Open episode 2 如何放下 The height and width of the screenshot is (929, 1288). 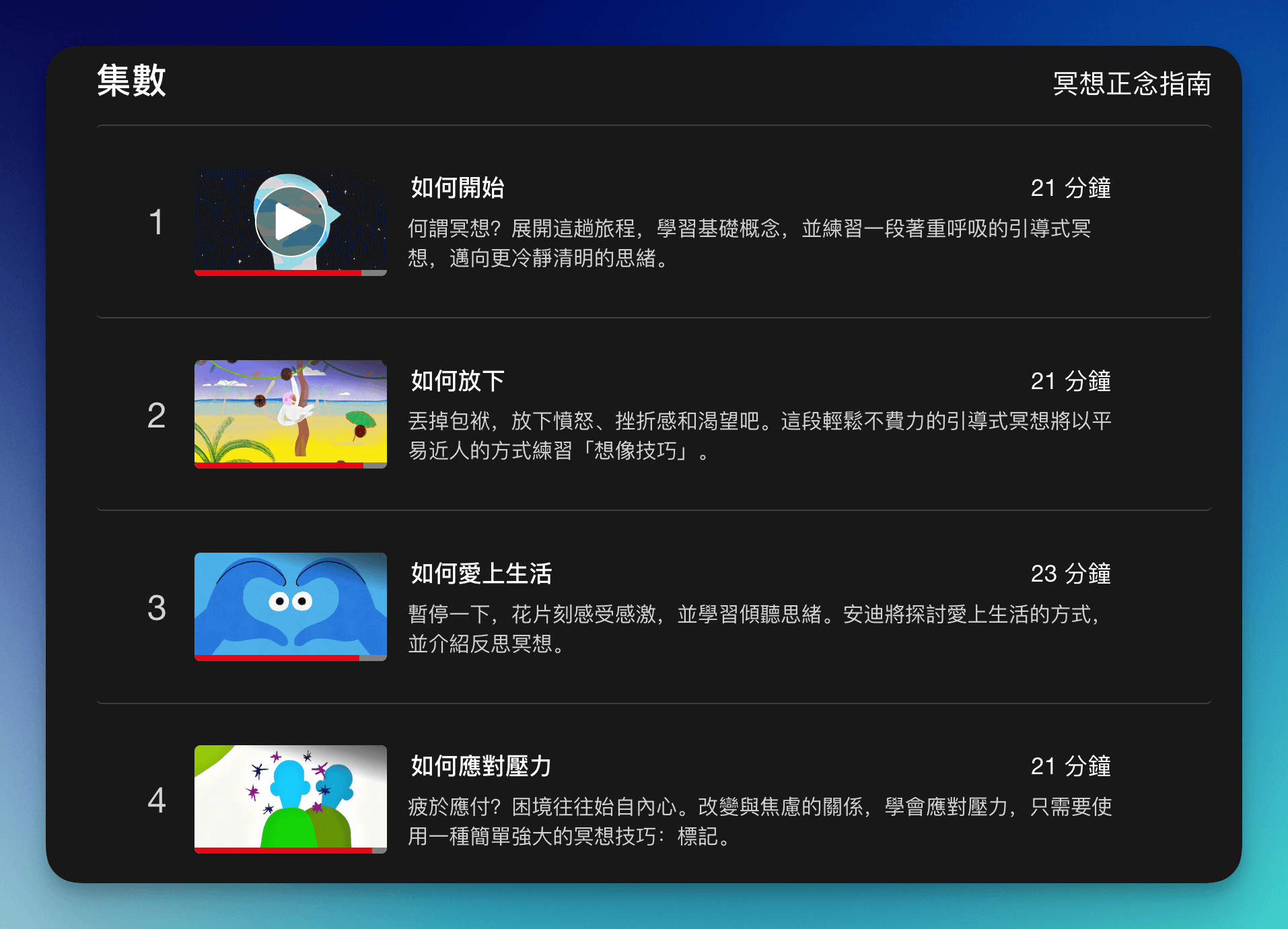[x=291, y=413]
